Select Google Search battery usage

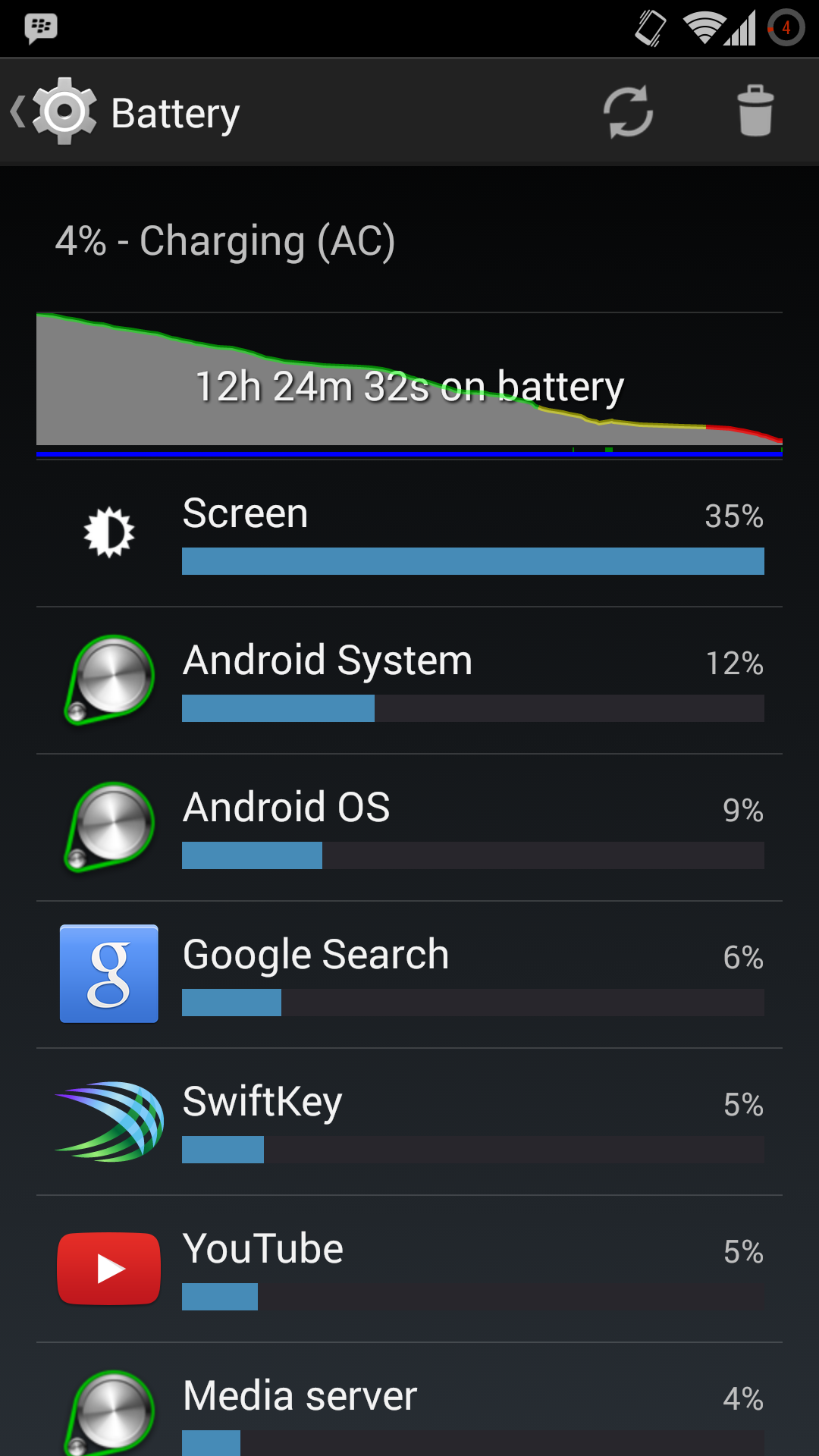click(409, 974)
